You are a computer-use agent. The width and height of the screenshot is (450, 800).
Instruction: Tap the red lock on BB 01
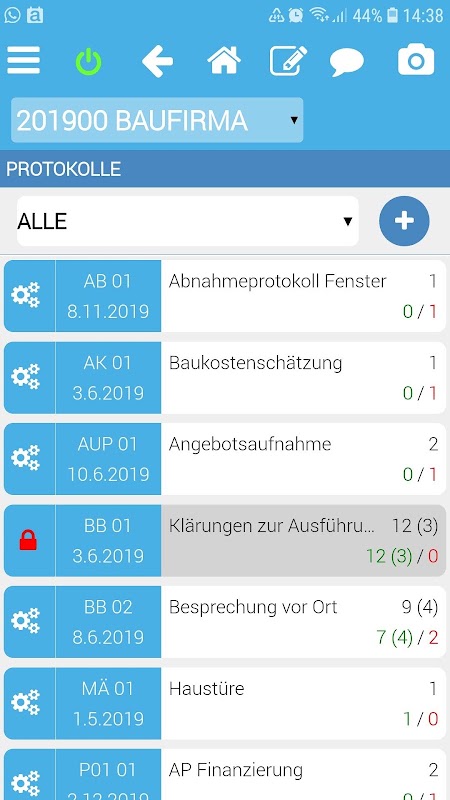pyautogui.click(x=28, y=540)
